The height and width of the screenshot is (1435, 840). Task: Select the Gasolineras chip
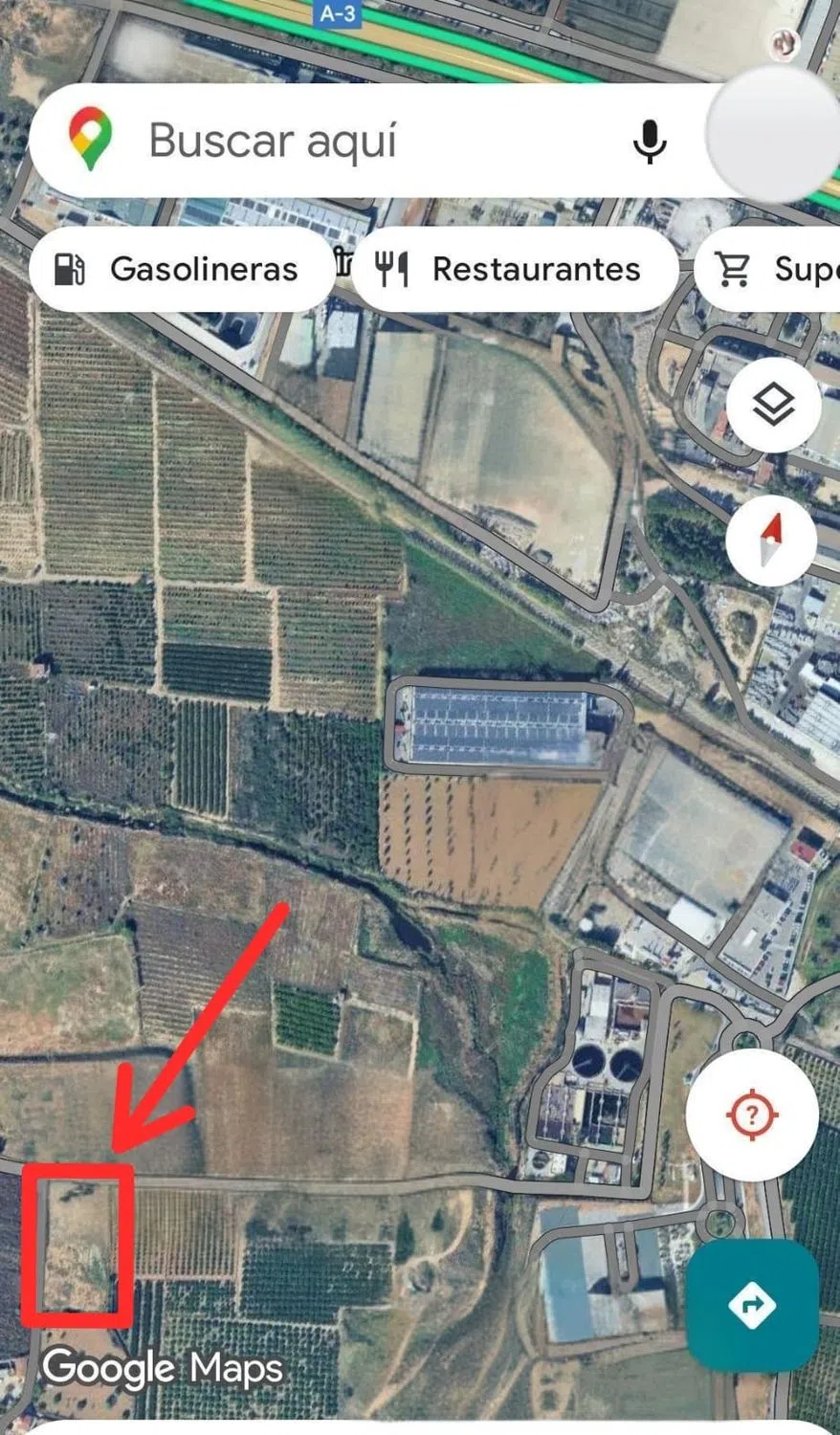[x=182, y=270]
